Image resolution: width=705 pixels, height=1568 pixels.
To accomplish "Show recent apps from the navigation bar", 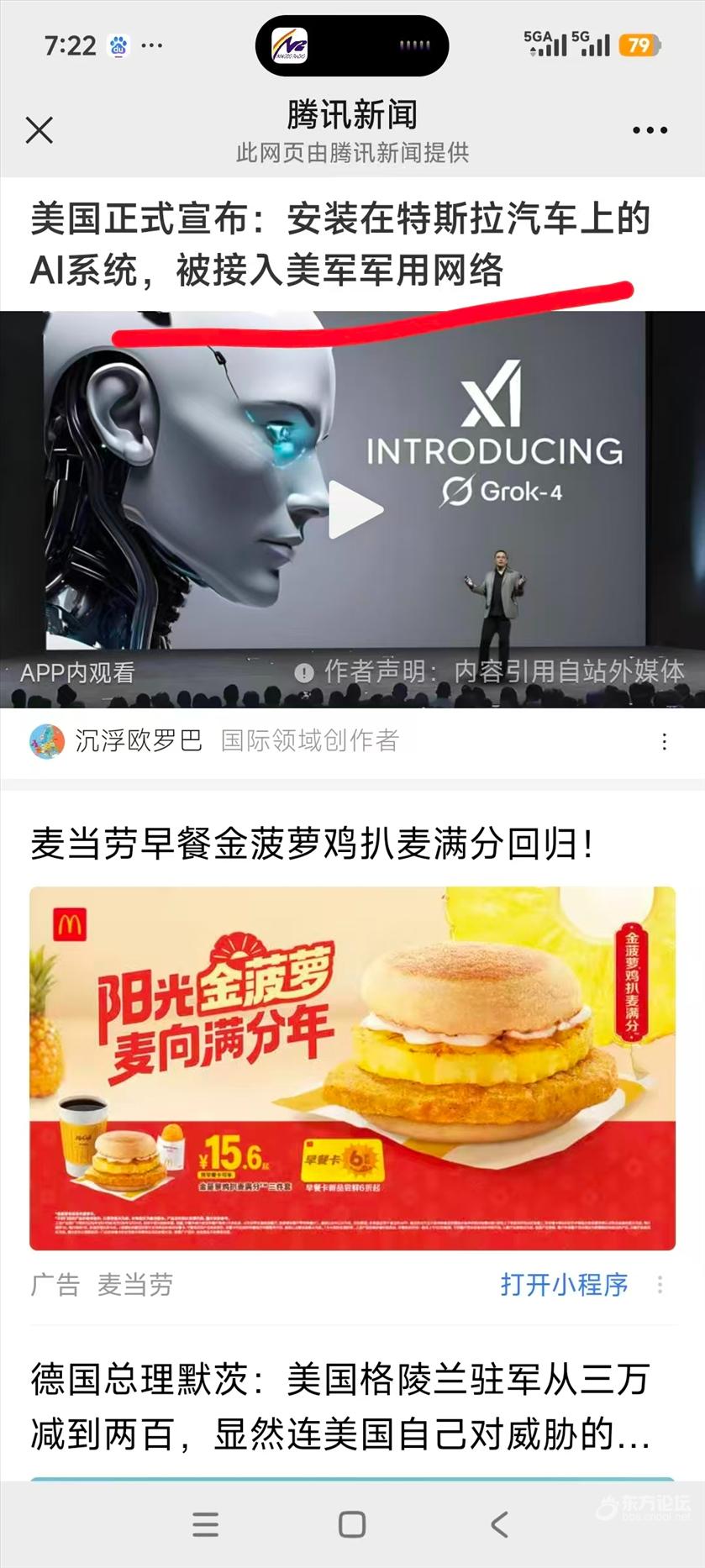I will tap(206, 1523).
